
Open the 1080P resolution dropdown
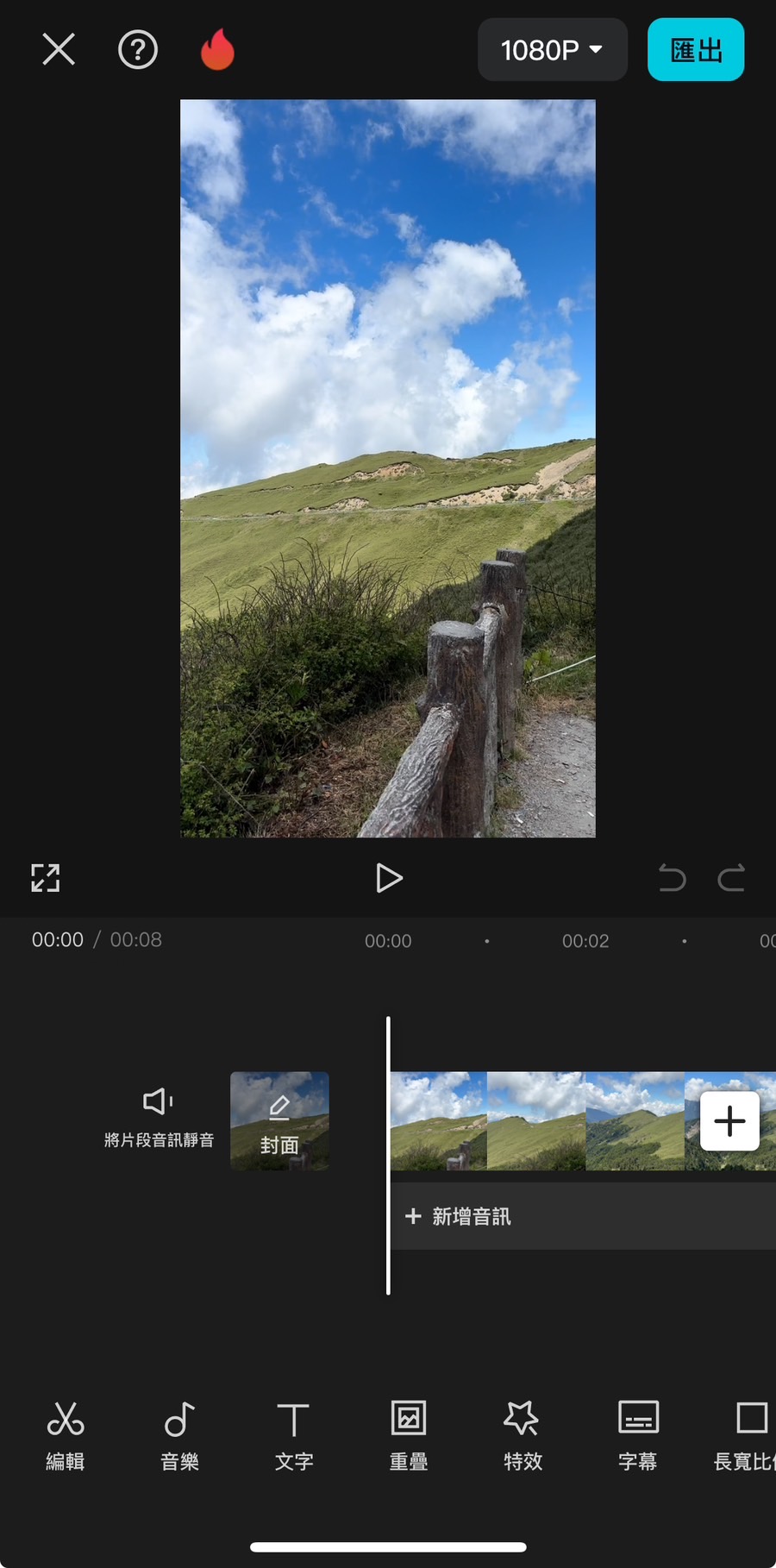(552, 49)
